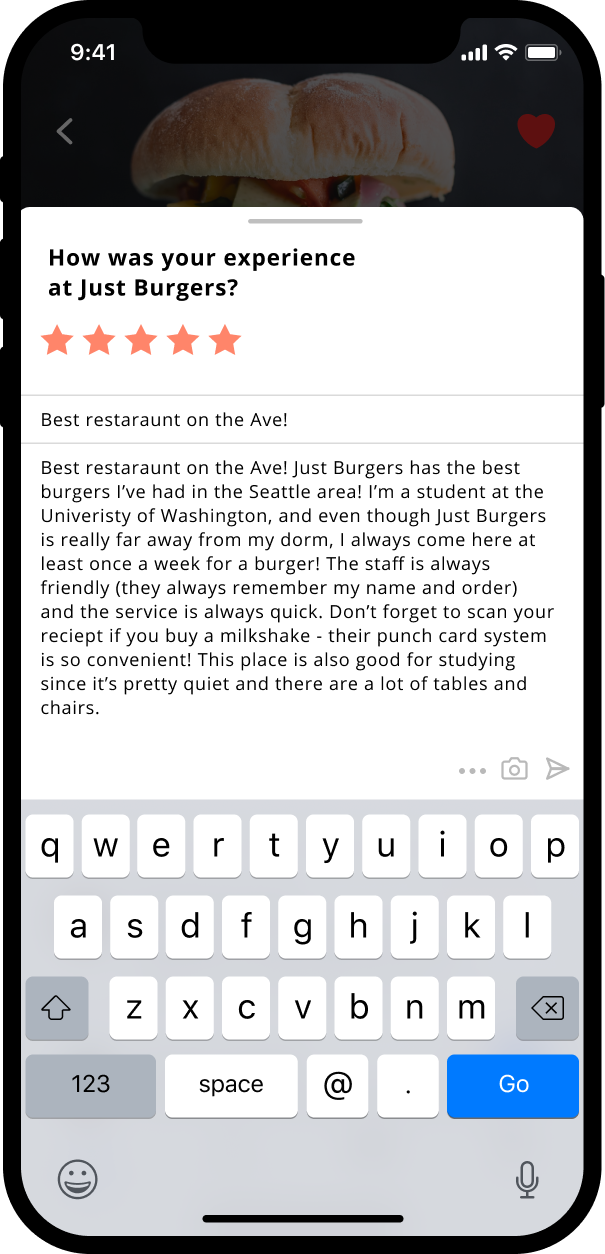Open the emoji keyboard
The height and width of the screenshot is (1254, 605).
point(77,1180)
